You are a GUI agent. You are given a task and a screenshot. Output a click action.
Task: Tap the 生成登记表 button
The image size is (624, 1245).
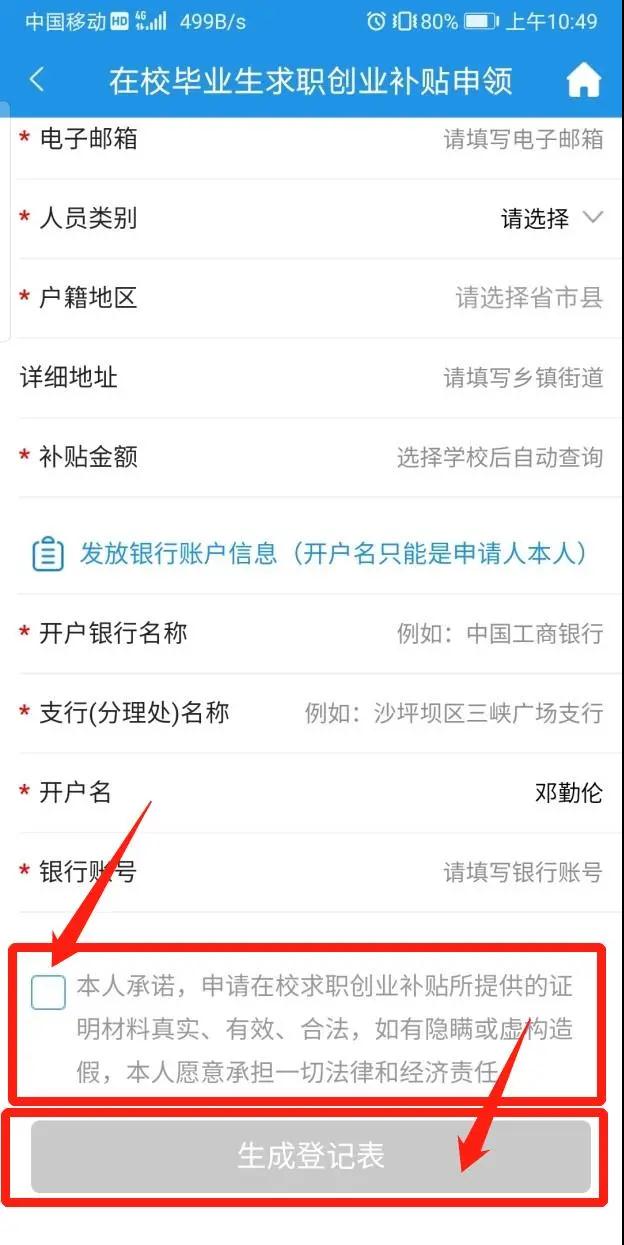311,1156
